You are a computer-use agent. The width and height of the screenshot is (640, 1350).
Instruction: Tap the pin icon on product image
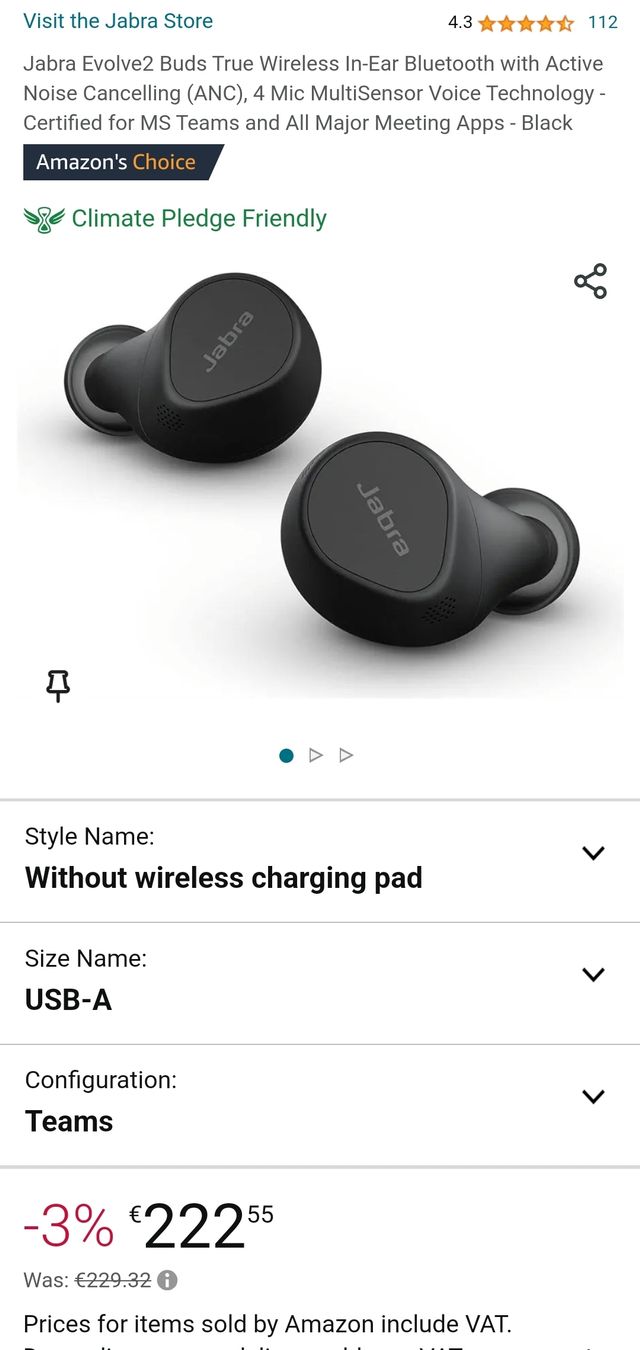tap(59, 686)
